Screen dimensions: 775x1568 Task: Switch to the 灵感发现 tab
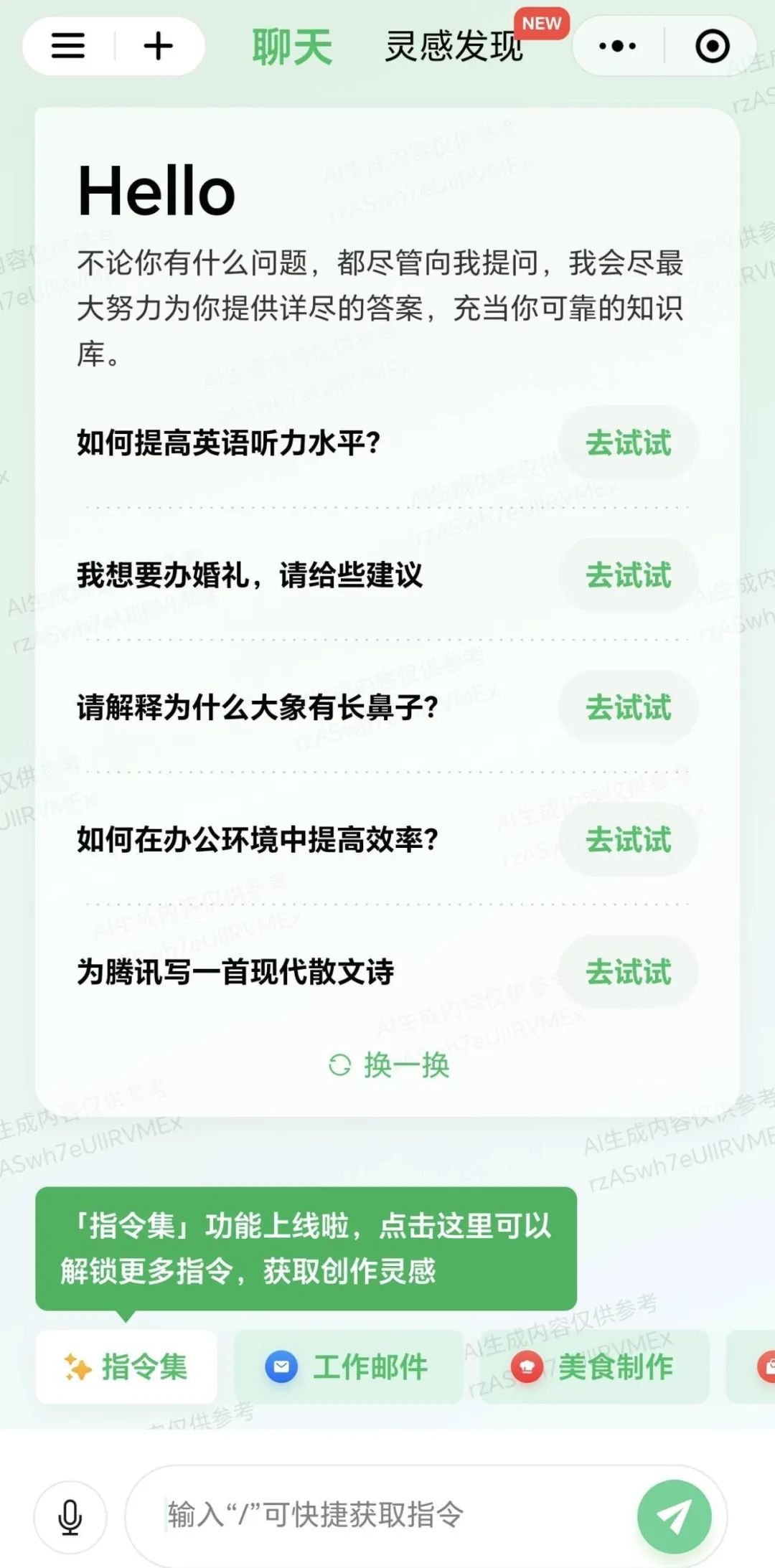tap(454, 47)
